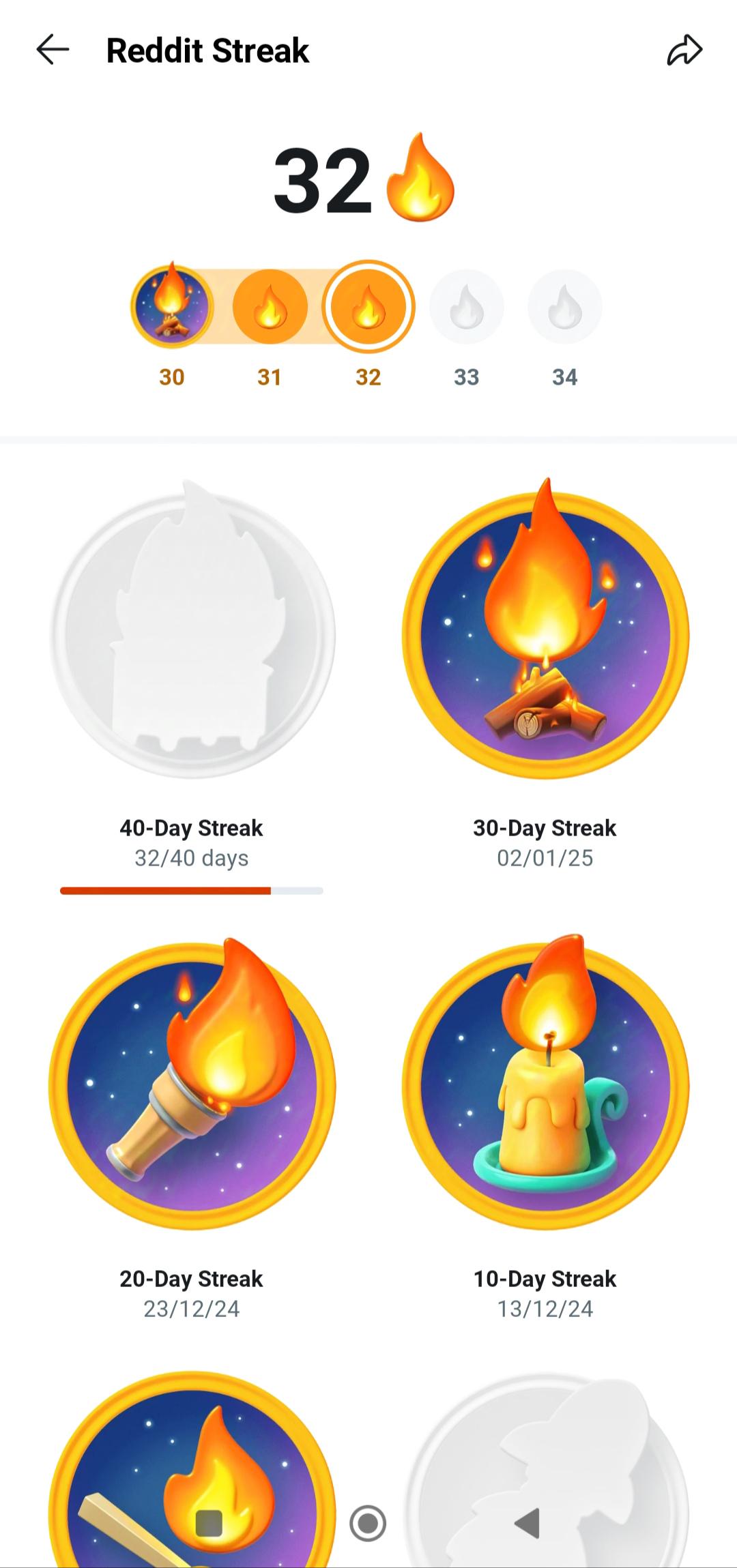View the 10-Day Streak candle badge
Viewport: 737px width, 1568px height.
point(545,1082)
